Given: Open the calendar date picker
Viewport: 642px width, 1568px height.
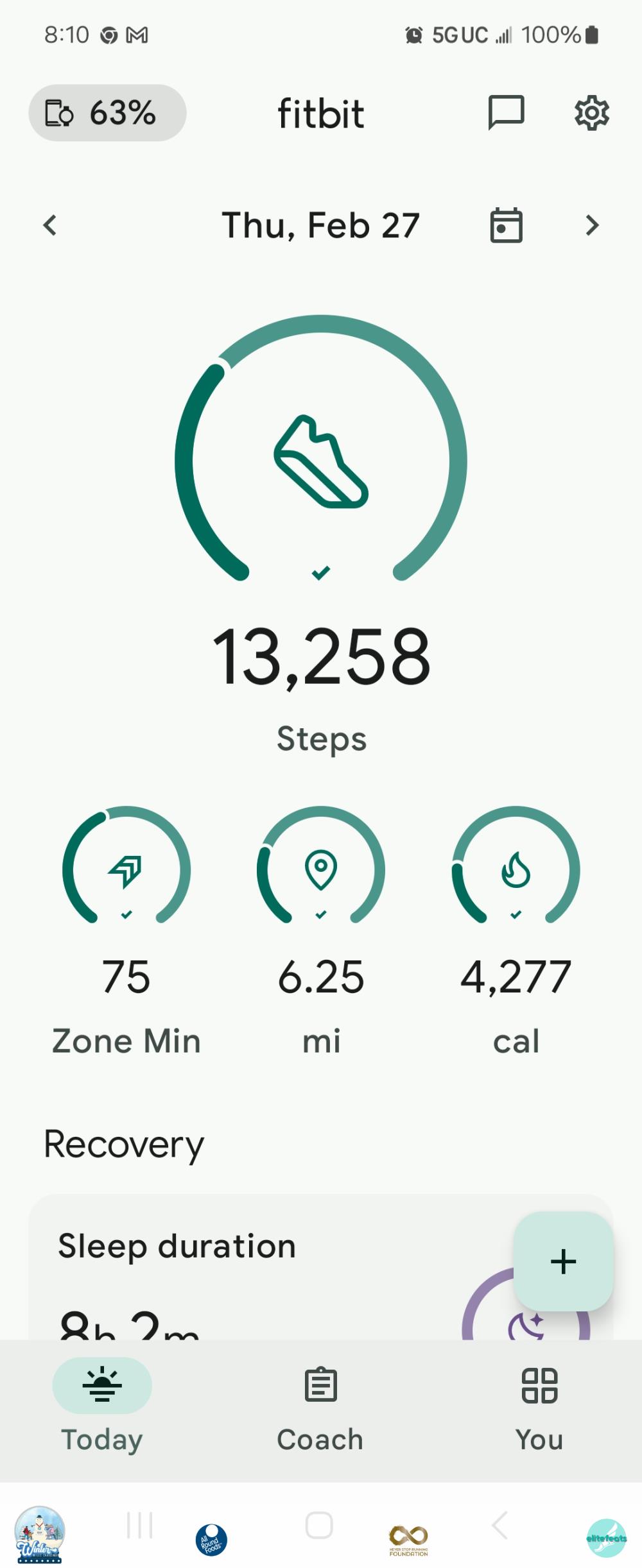Looking at the screenshot, I should click(506, 225).
